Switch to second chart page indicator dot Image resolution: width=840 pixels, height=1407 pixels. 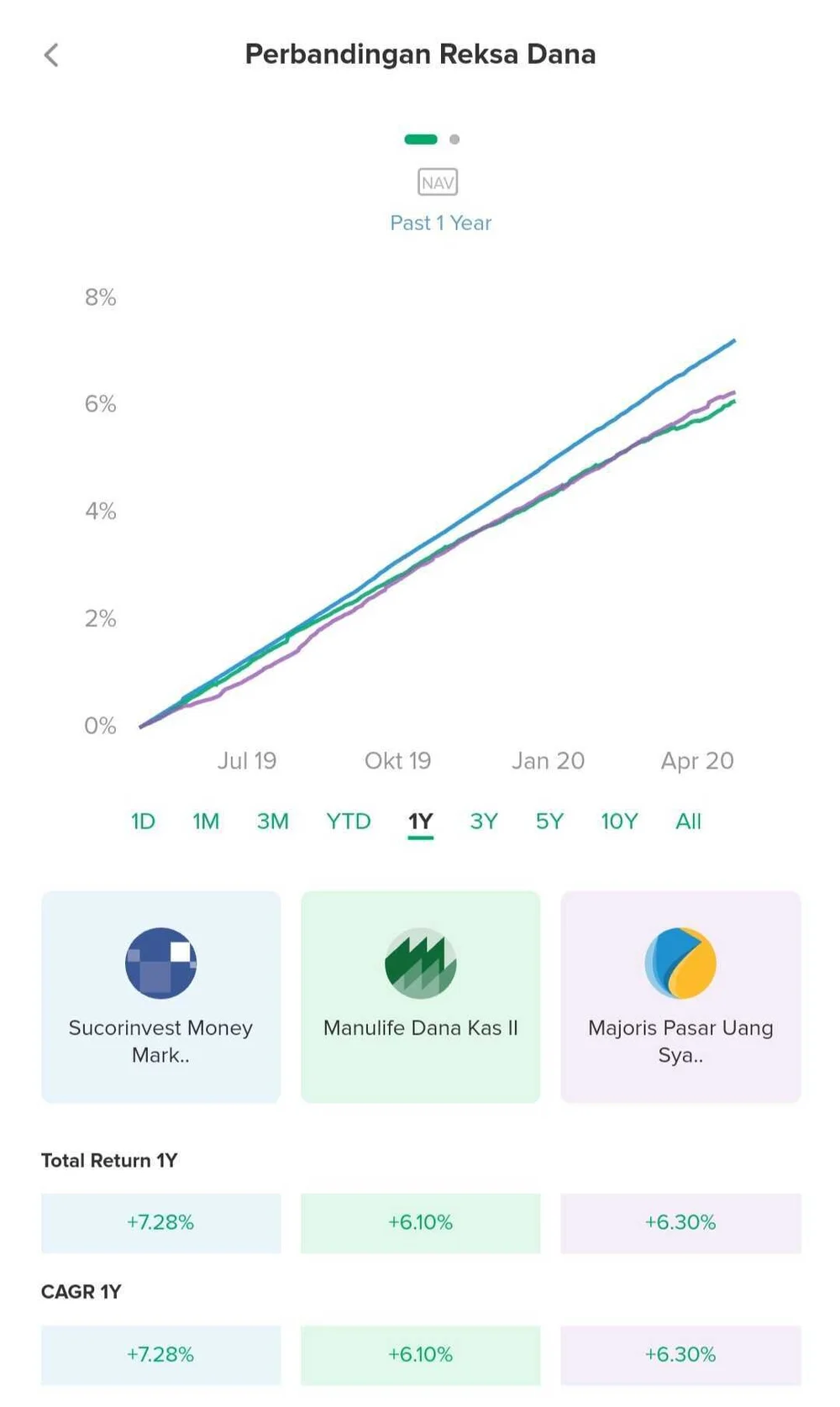tap(454, 139)
